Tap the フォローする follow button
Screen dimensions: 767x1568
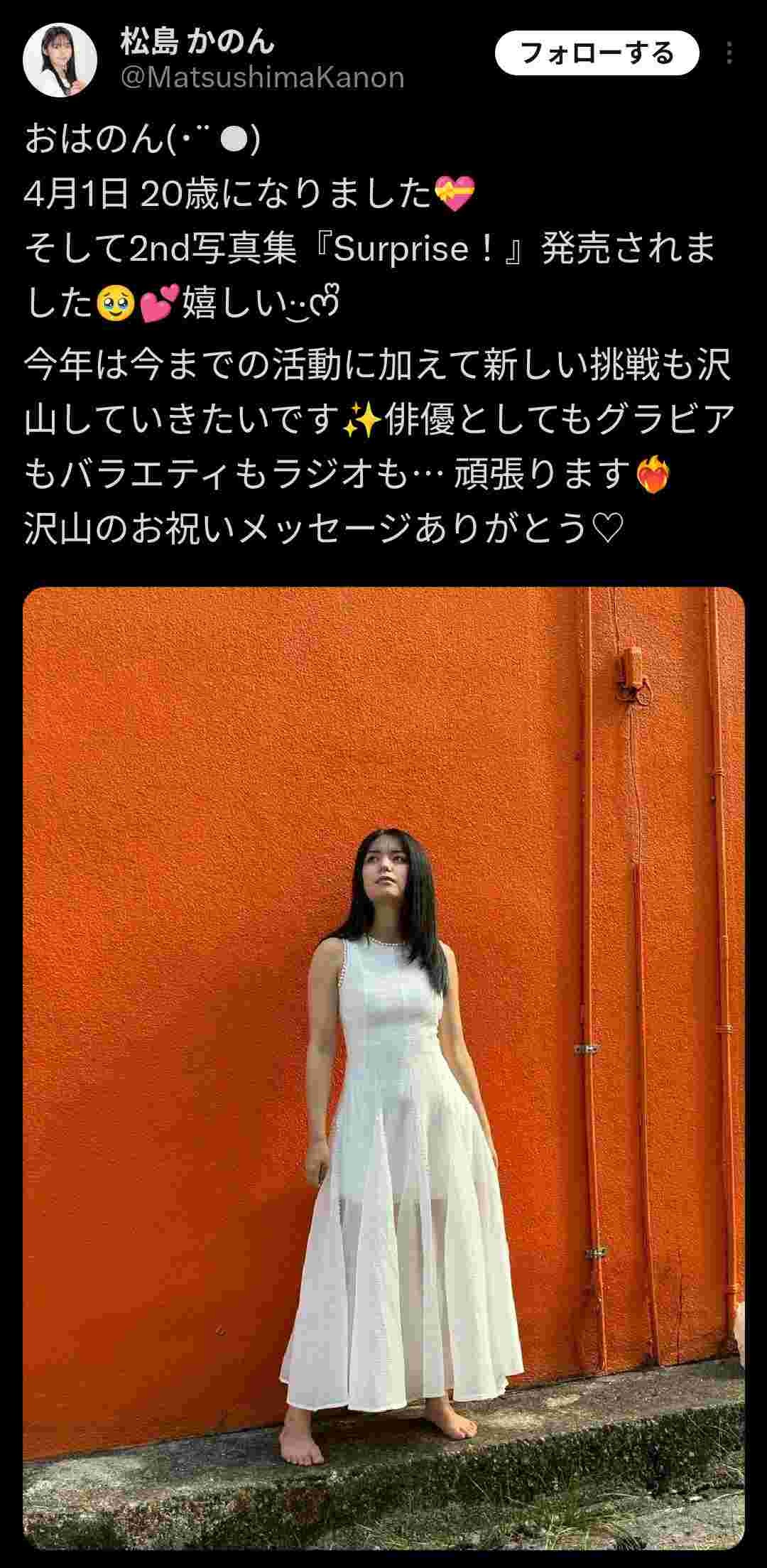(597, 53)
